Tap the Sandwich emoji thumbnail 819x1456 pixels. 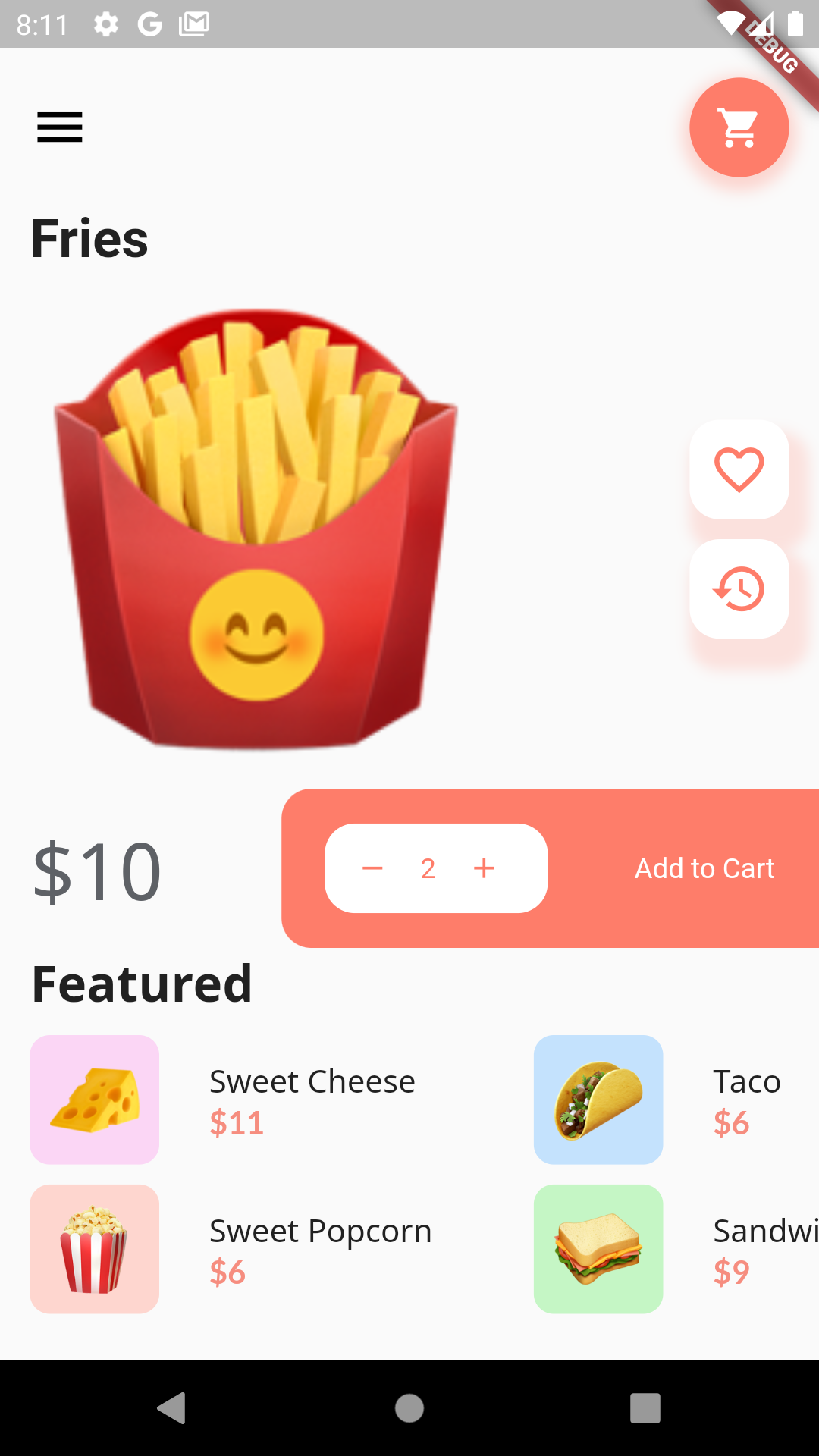(598, 1248)
